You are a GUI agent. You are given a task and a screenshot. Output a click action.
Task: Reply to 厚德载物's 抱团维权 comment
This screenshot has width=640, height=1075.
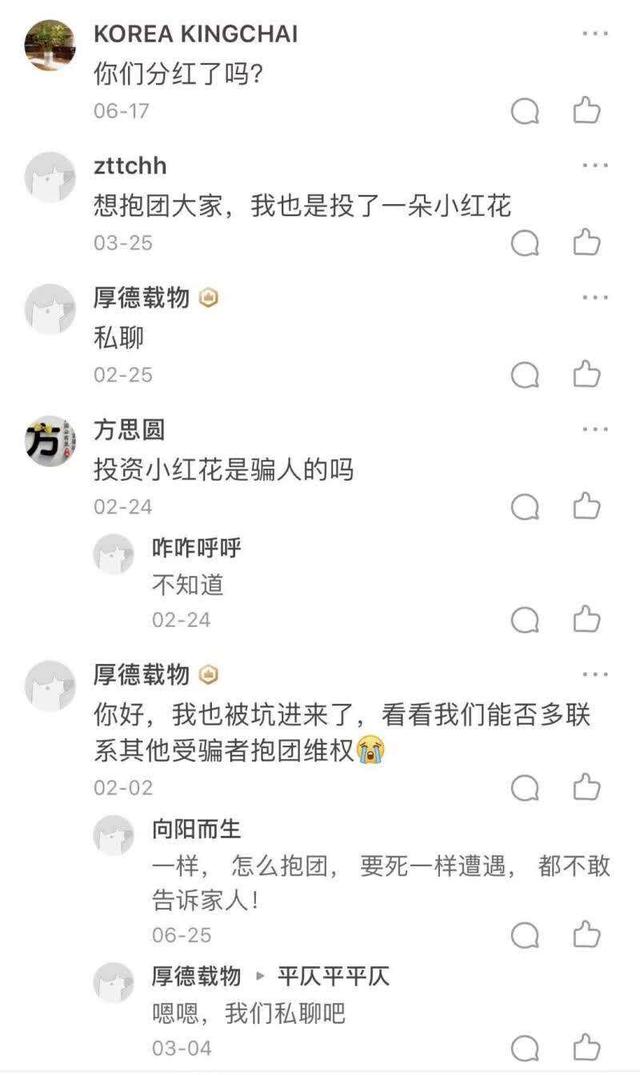(x=525, y=788)
